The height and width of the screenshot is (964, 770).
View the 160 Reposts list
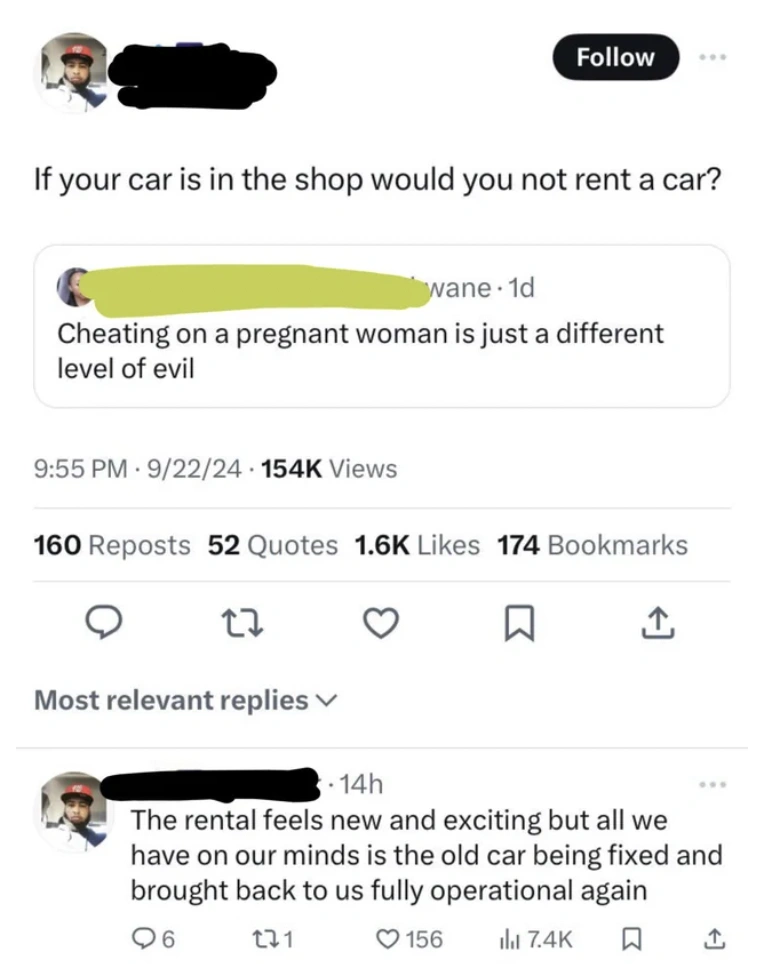tap(112, 545)
